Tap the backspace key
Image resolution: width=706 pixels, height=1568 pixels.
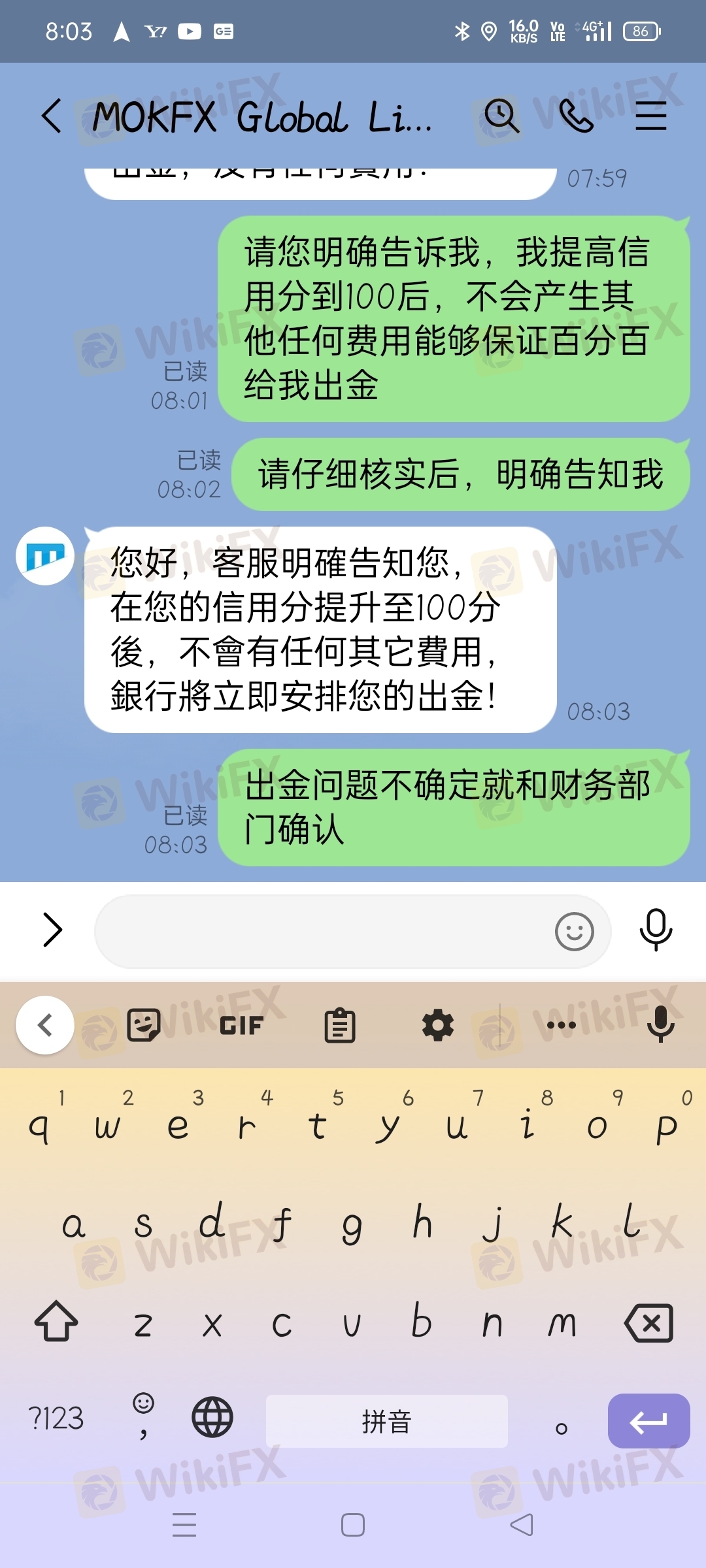(648, 1323)
